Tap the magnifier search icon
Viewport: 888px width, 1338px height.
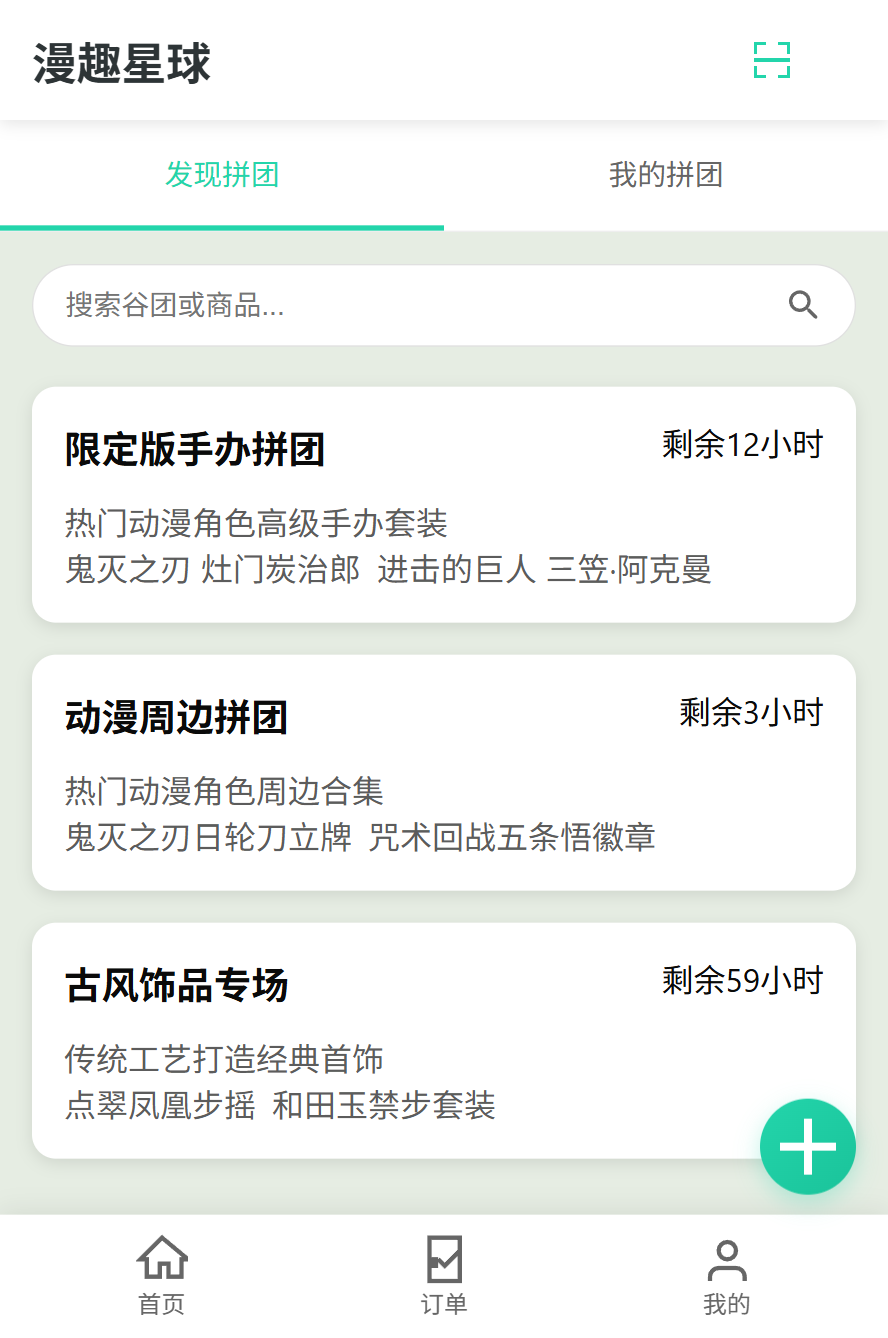(805, 305)
